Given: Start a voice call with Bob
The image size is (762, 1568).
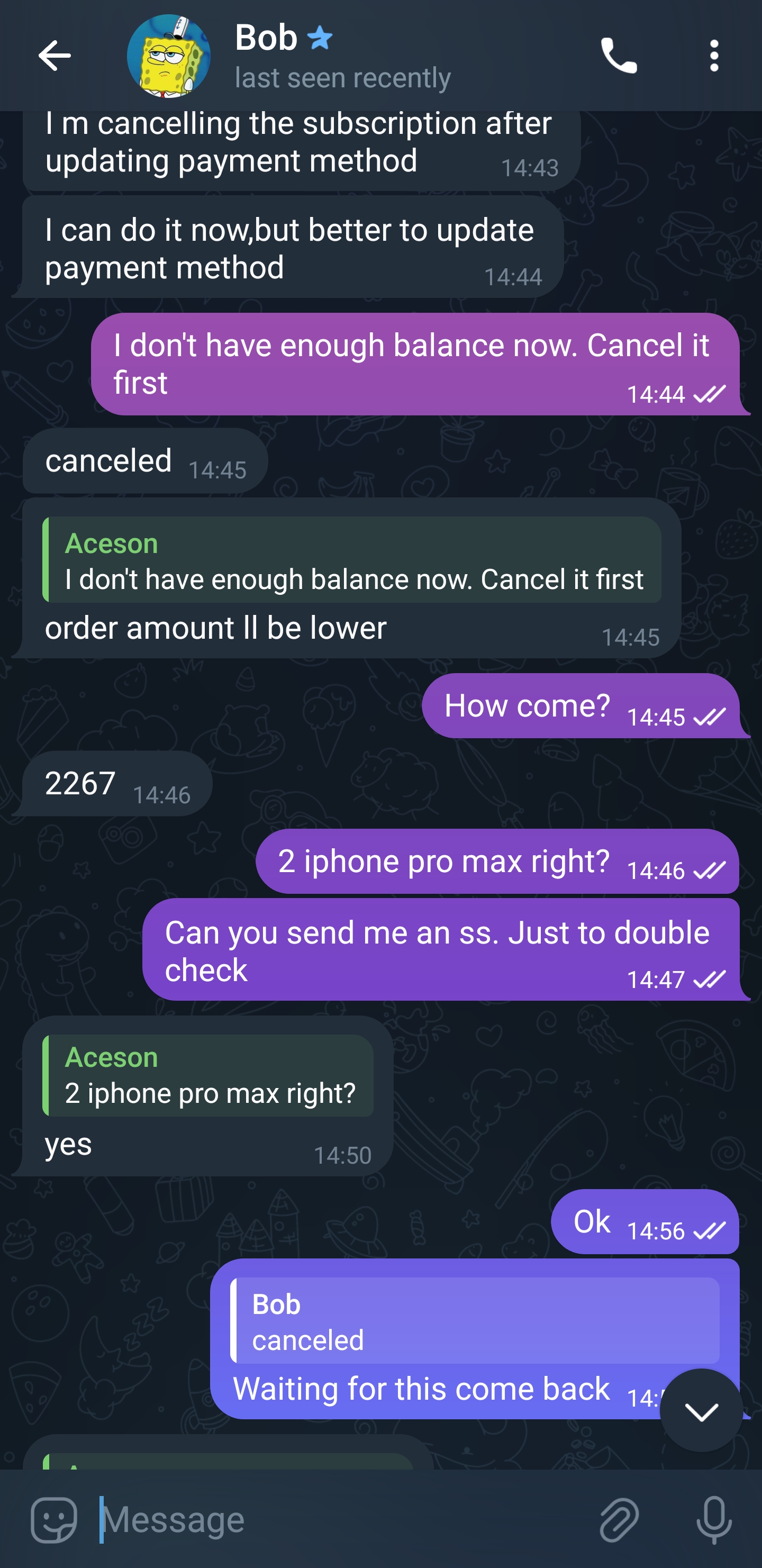Looking at the screenshot, I should click(619, 56).
